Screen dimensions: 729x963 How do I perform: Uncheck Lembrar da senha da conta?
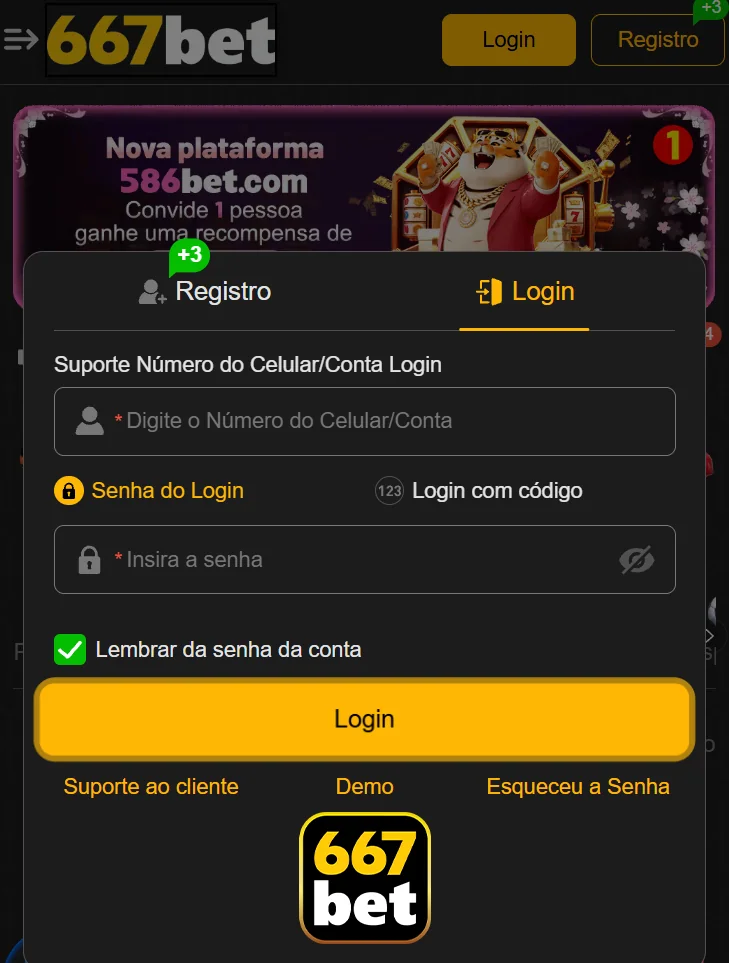69,649
